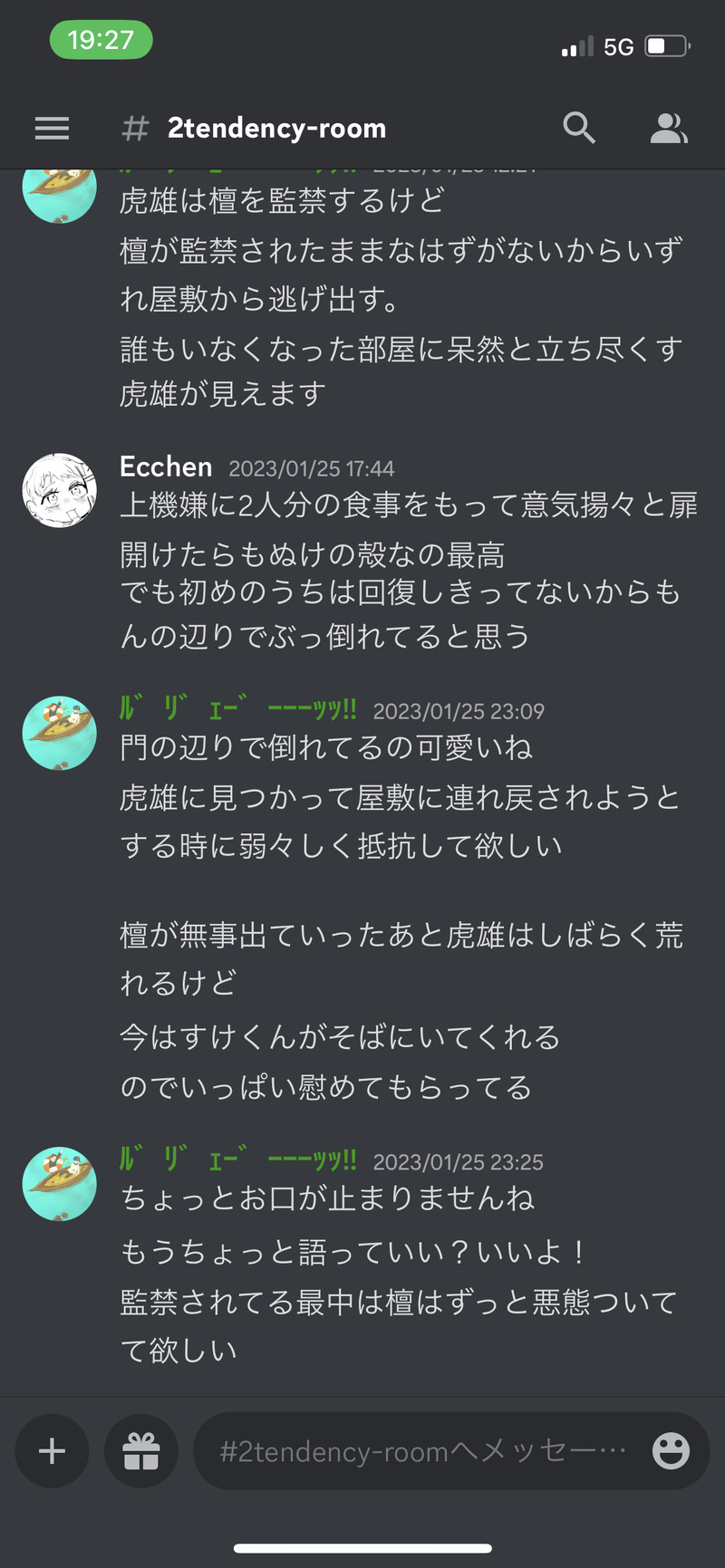Viewport: 725px width, 1568px height.
Task: Show the channel member list
Action: (669, 129)
